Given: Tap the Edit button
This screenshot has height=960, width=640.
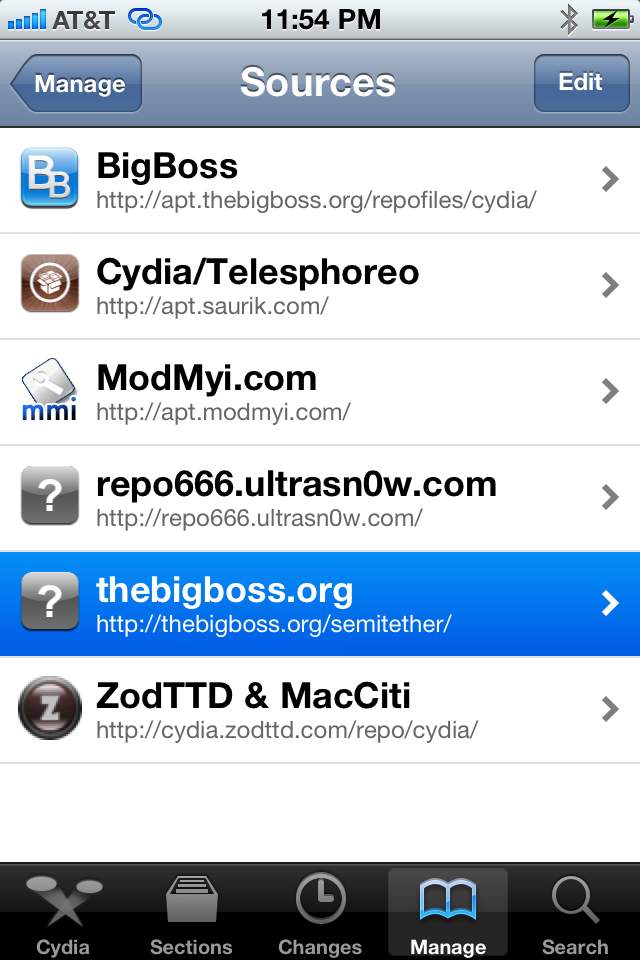Looking at the screenshot, I should (x=580, y=83).
